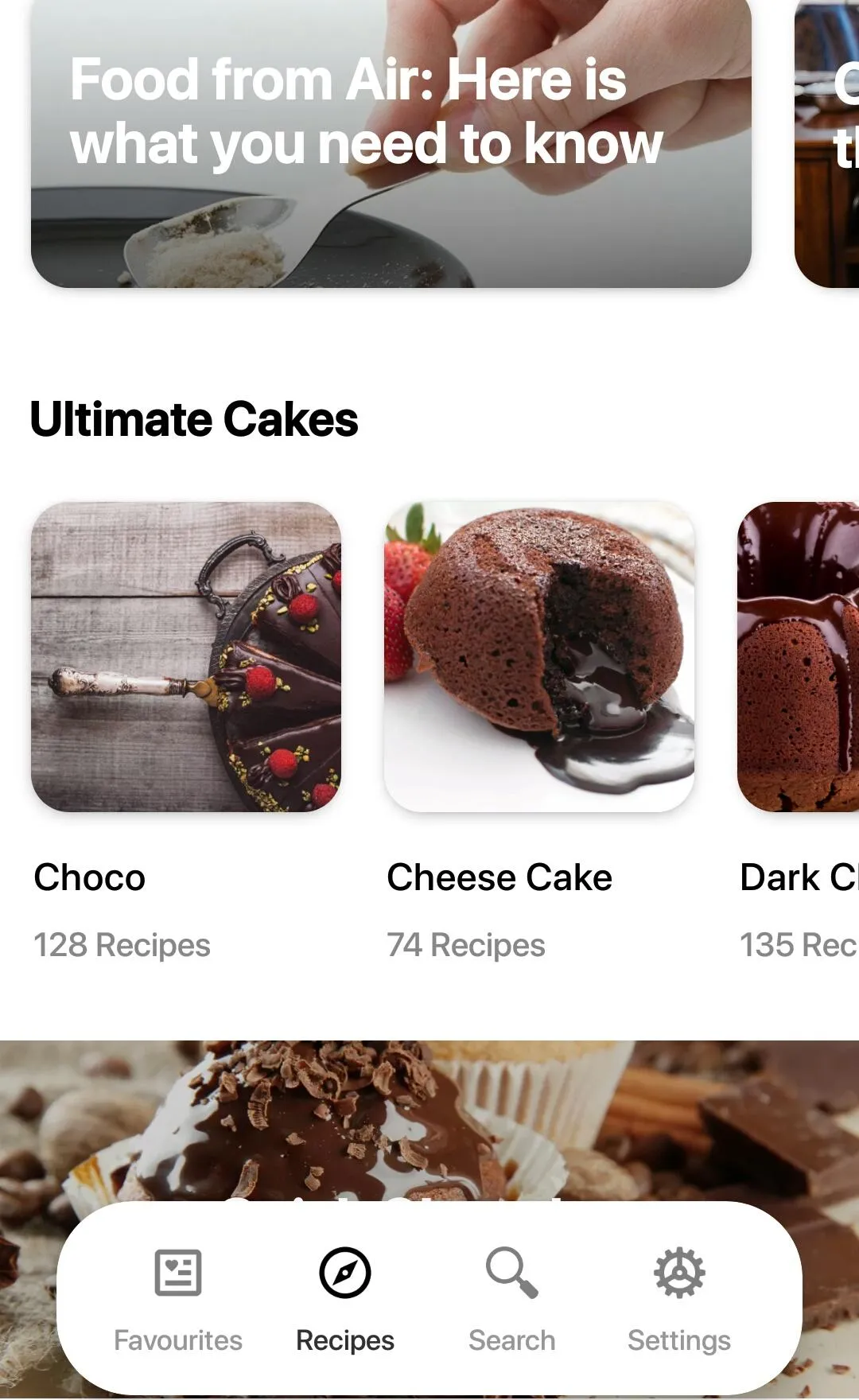The width and height of the screenshot is (859, 1400).
Task: Open the Food from Air article card
Action: [x=391, y=143]
